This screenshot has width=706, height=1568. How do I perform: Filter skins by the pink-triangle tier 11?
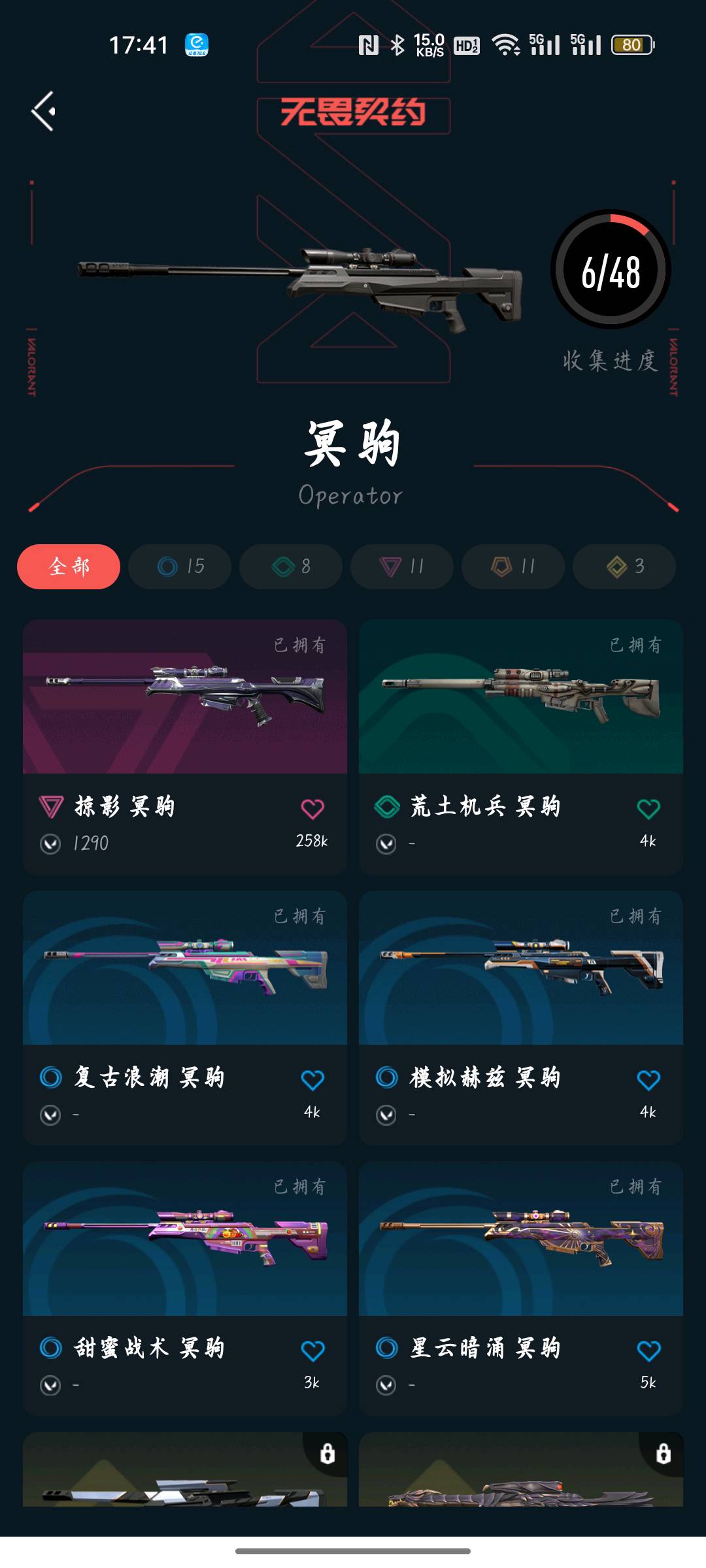point(402,566)
